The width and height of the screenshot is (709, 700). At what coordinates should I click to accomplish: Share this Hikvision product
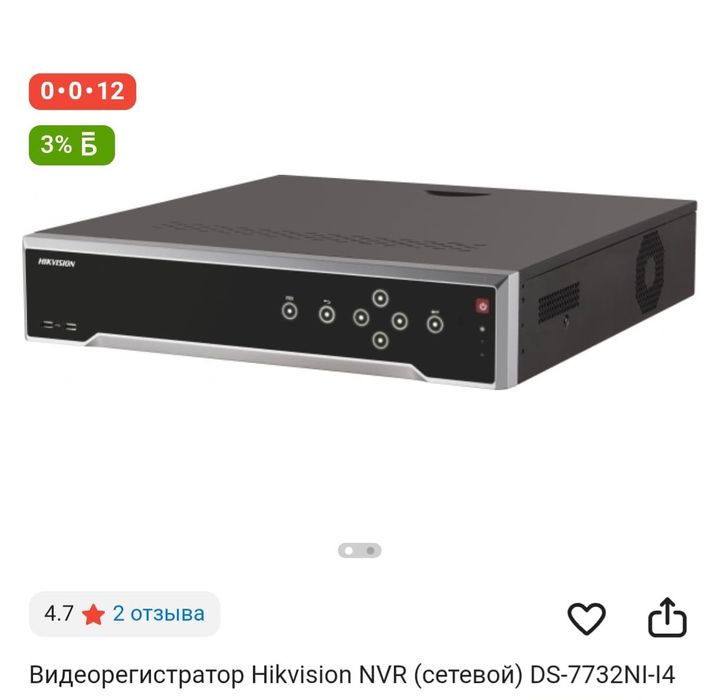coord(667,618)
